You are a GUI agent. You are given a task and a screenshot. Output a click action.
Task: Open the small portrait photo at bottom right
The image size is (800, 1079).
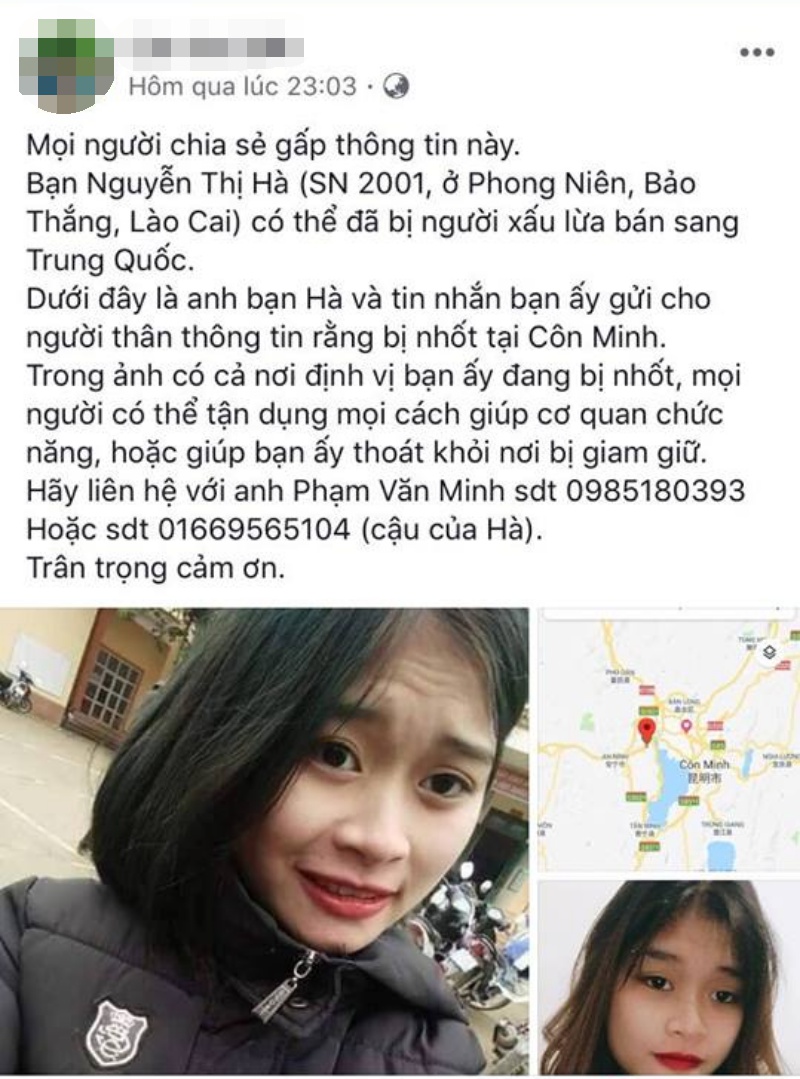coord(668,976)
